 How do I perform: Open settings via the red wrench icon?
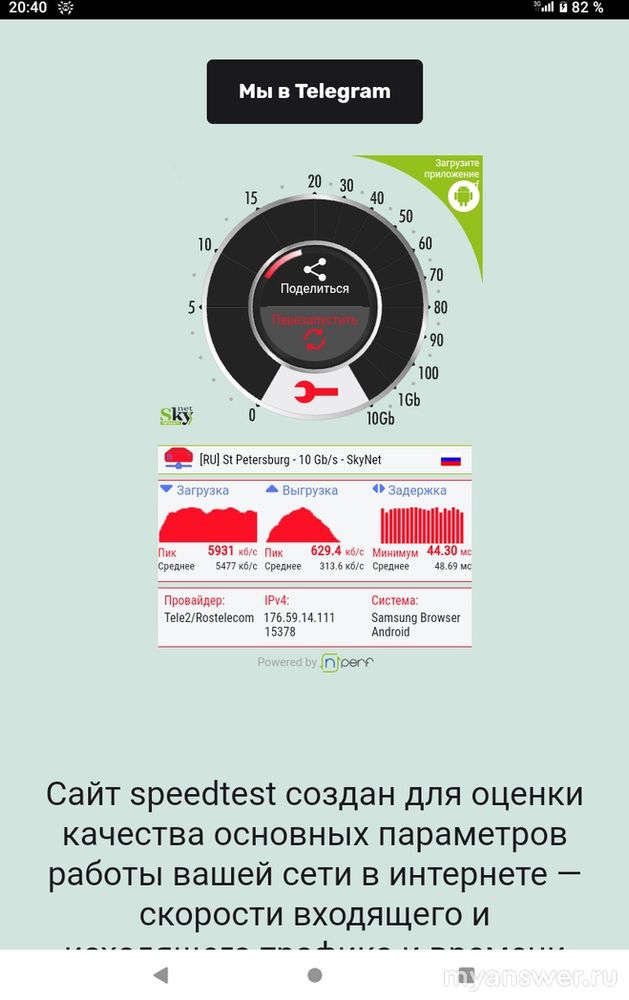[x=315, y=392]
